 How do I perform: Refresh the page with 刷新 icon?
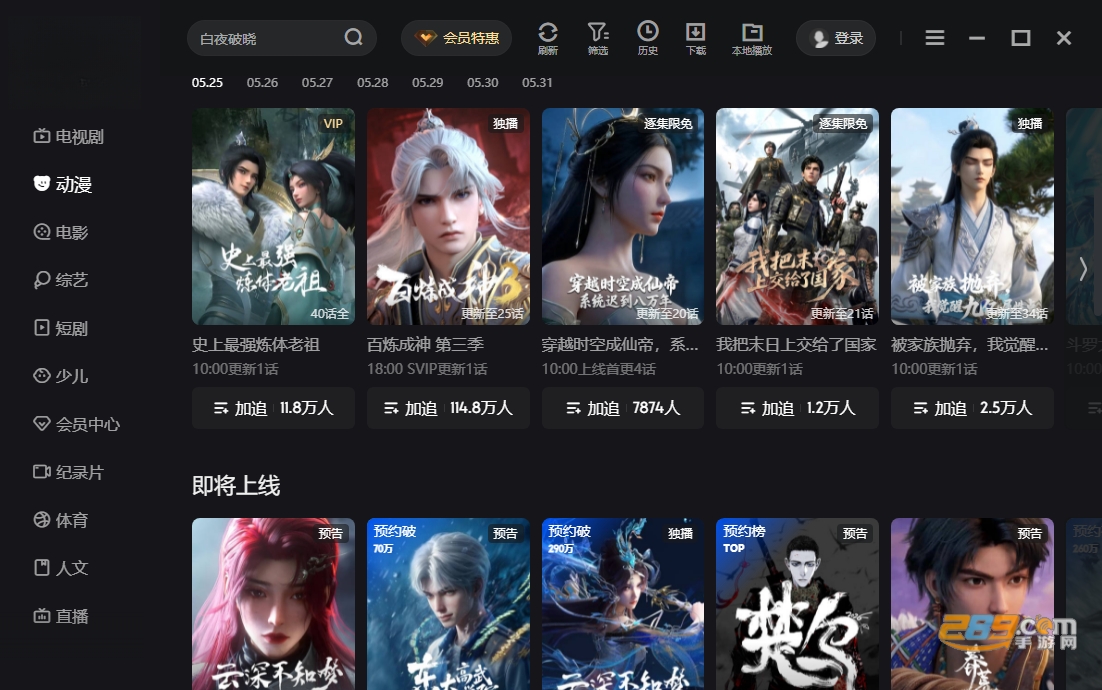click(x=547, y=38)
